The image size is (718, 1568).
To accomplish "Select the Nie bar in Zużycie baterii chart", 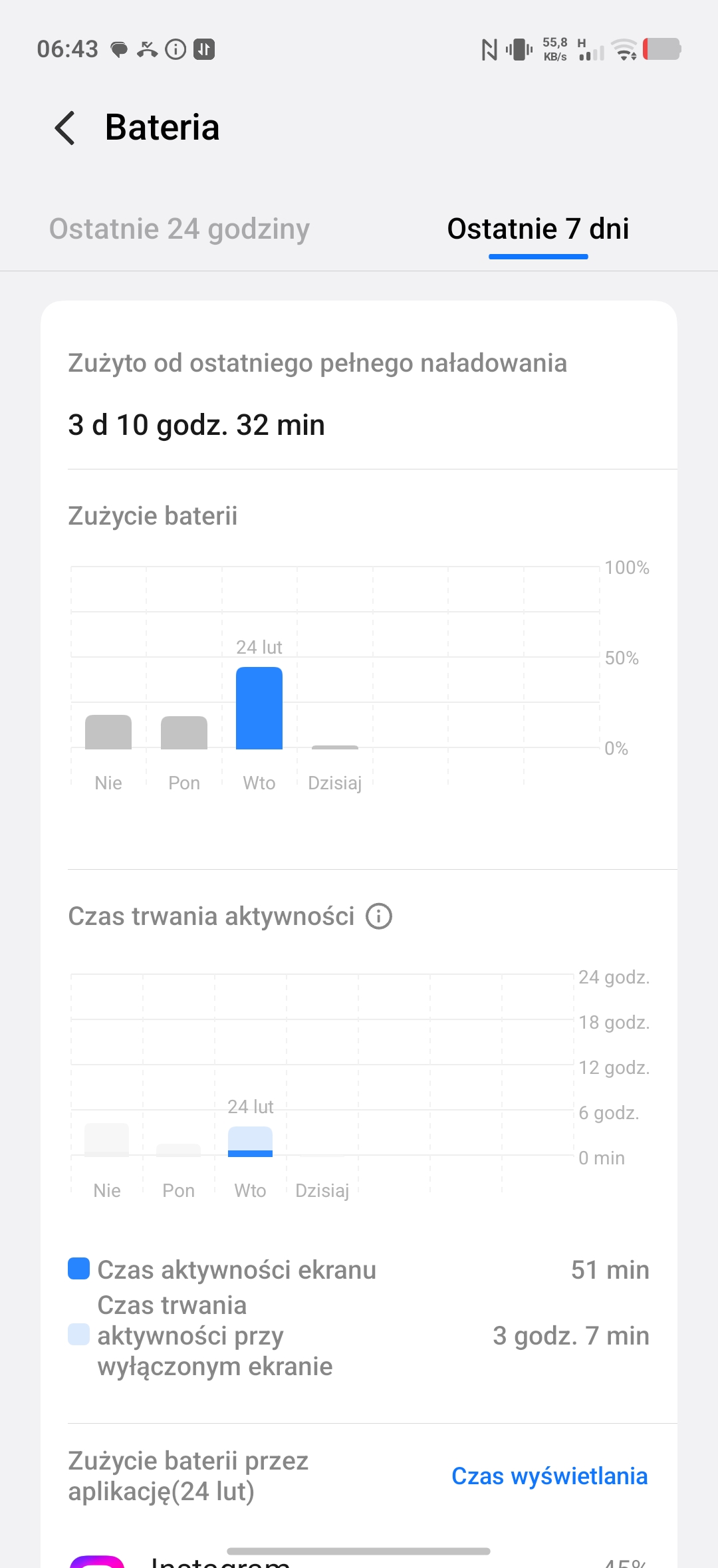I will 108,731.
